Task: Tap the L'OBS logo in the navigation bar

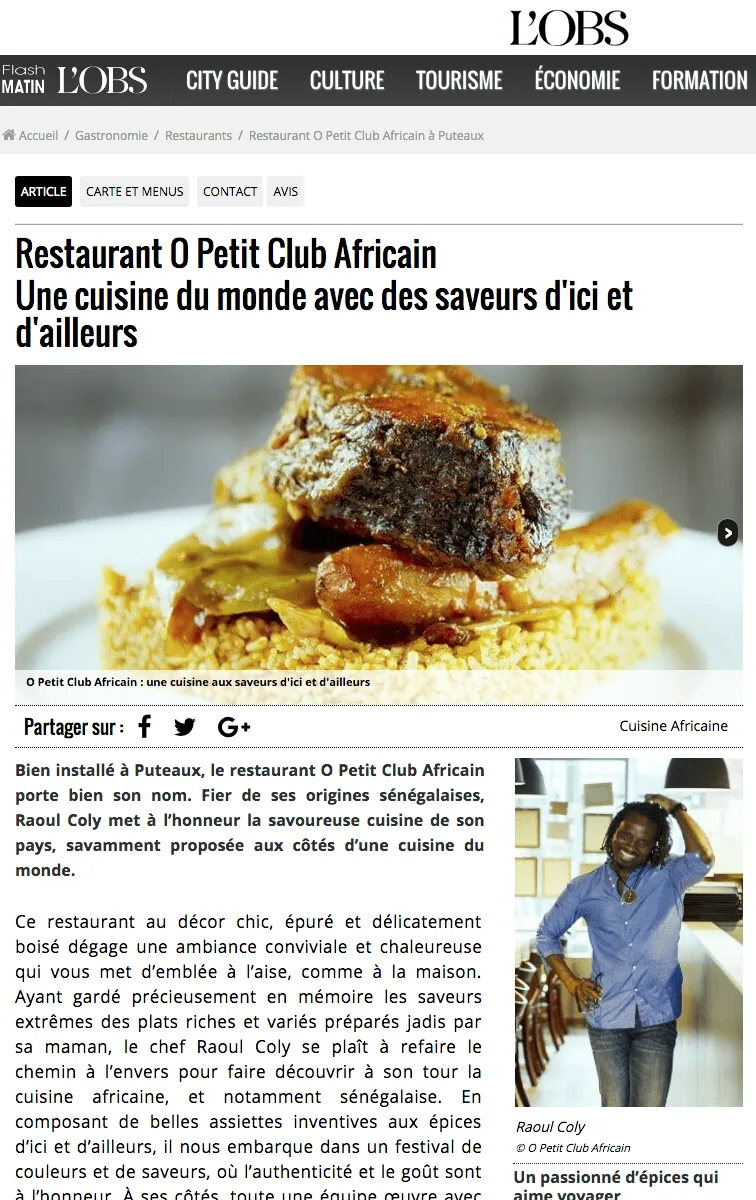Action: (x=102, y=80)
